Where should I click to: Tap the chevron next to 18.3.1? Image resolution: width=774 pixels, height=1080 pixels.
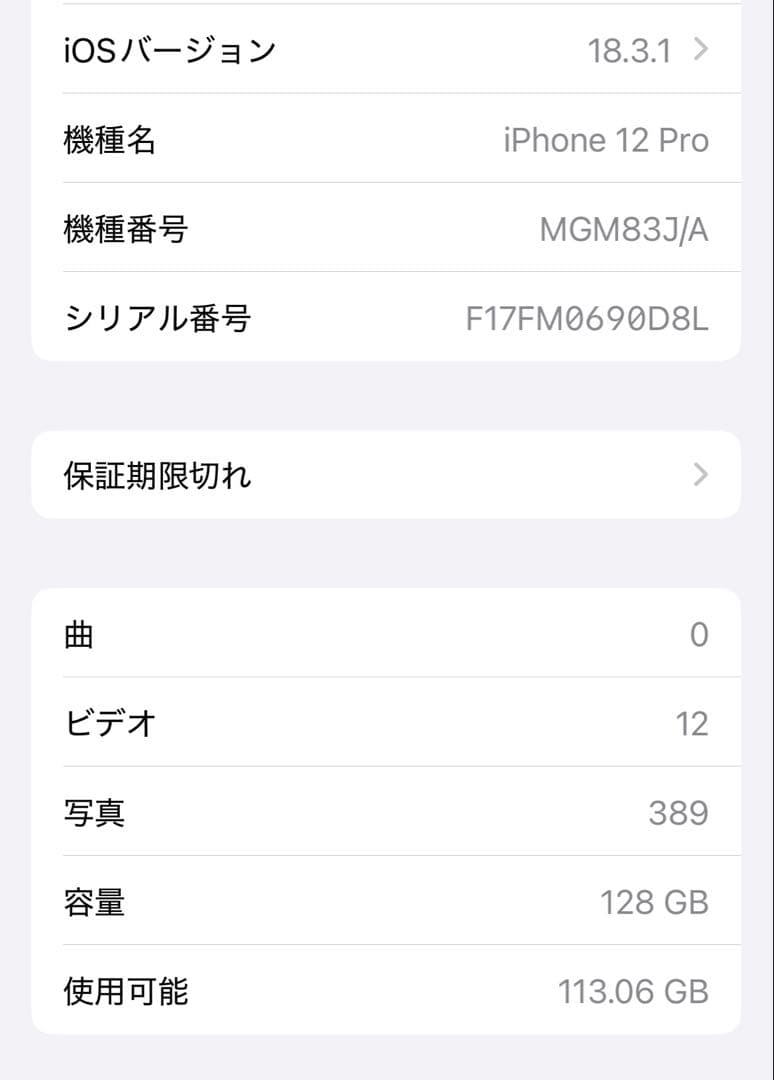coord(701,49)
